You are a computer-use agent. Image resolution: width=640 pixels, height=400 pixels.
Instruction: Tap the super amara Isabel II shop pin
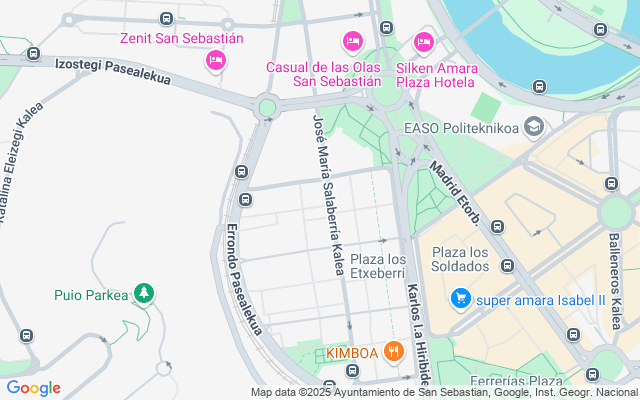point(461,299)
